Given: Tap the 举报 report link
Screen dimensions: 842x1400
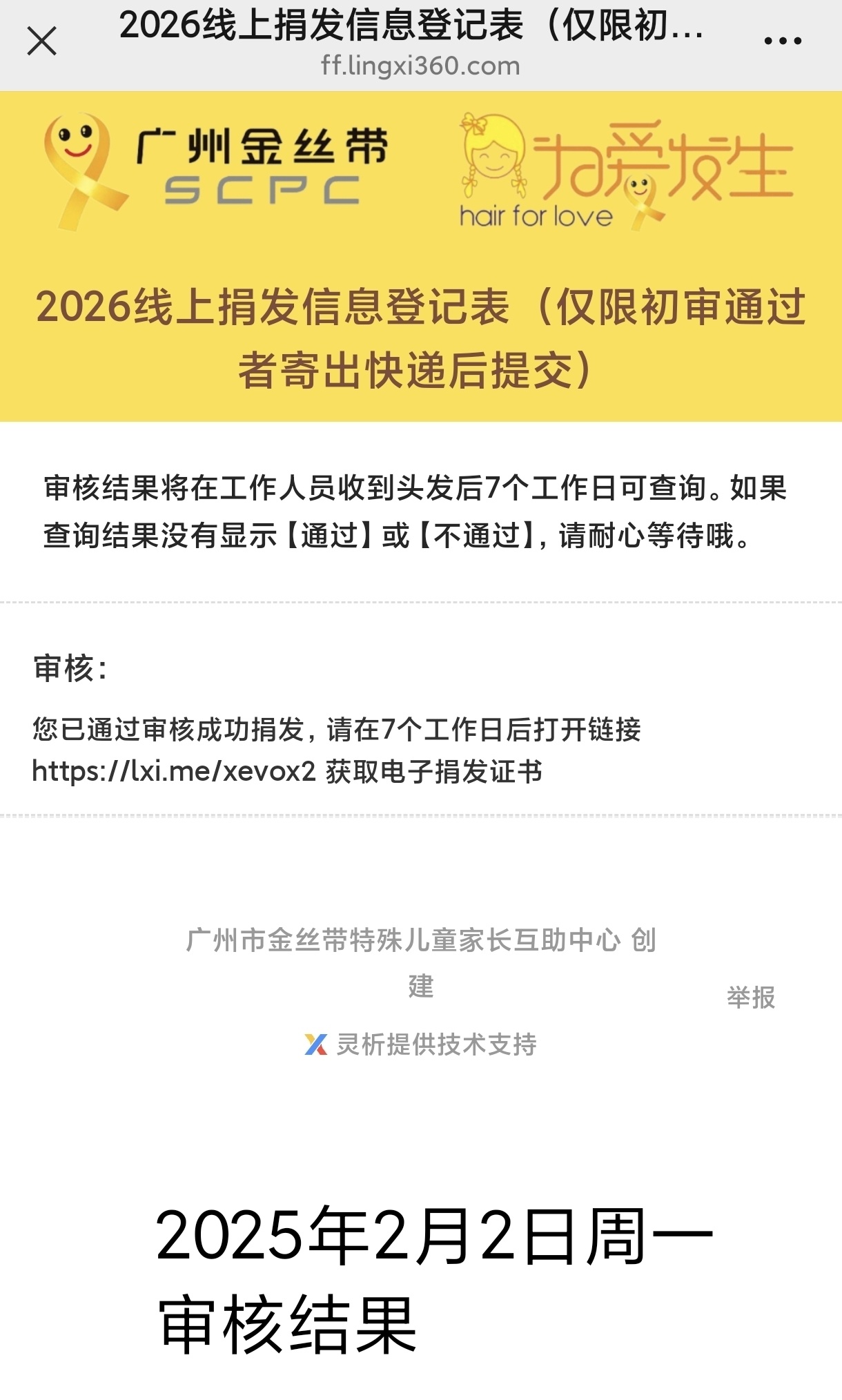Looking at the screenshot, I should point(751,998).
